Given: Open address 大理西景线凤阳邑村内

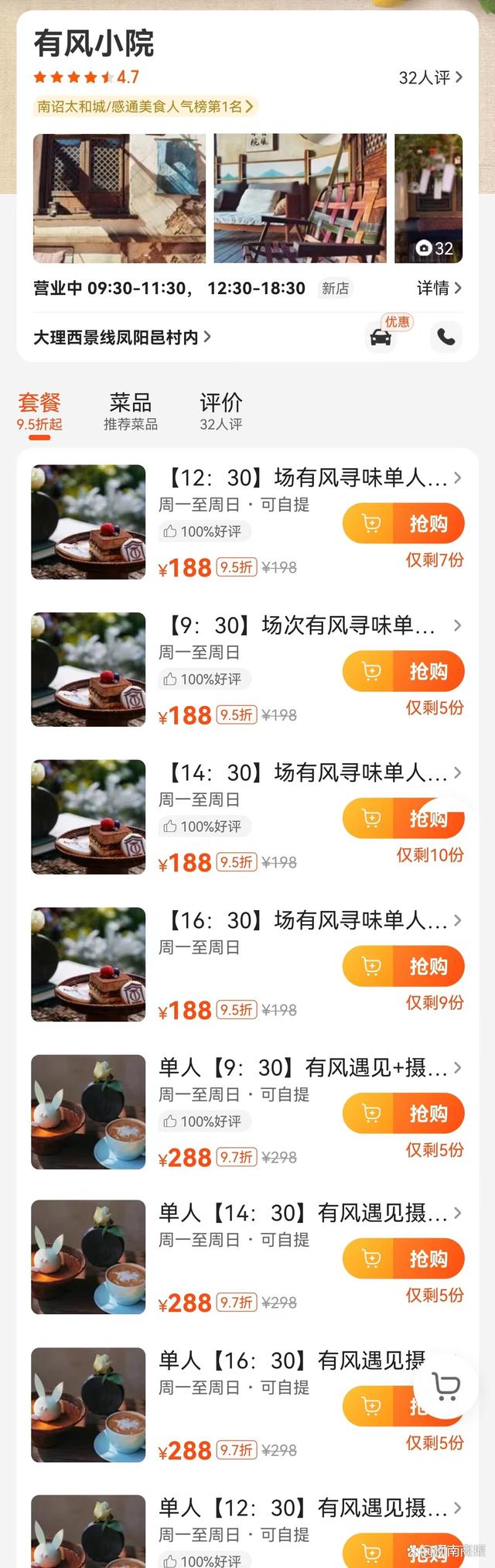Looking at the screenshot, I should point(121,337).
